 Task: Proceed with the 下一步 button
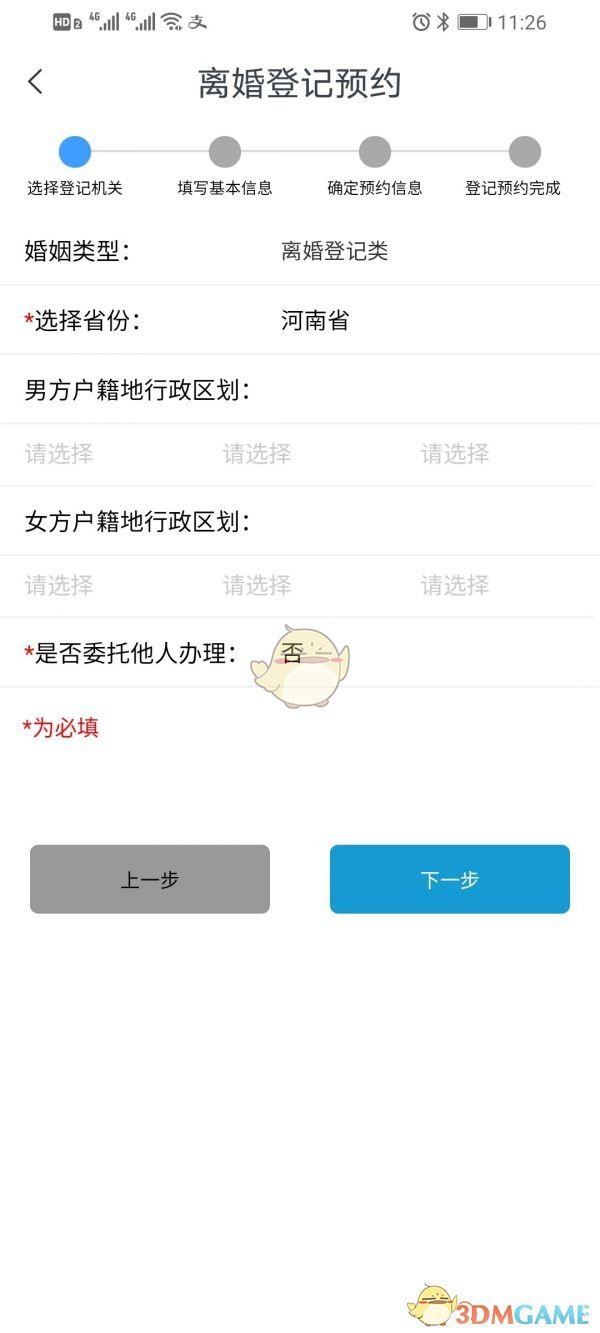(x=450, y=879)
